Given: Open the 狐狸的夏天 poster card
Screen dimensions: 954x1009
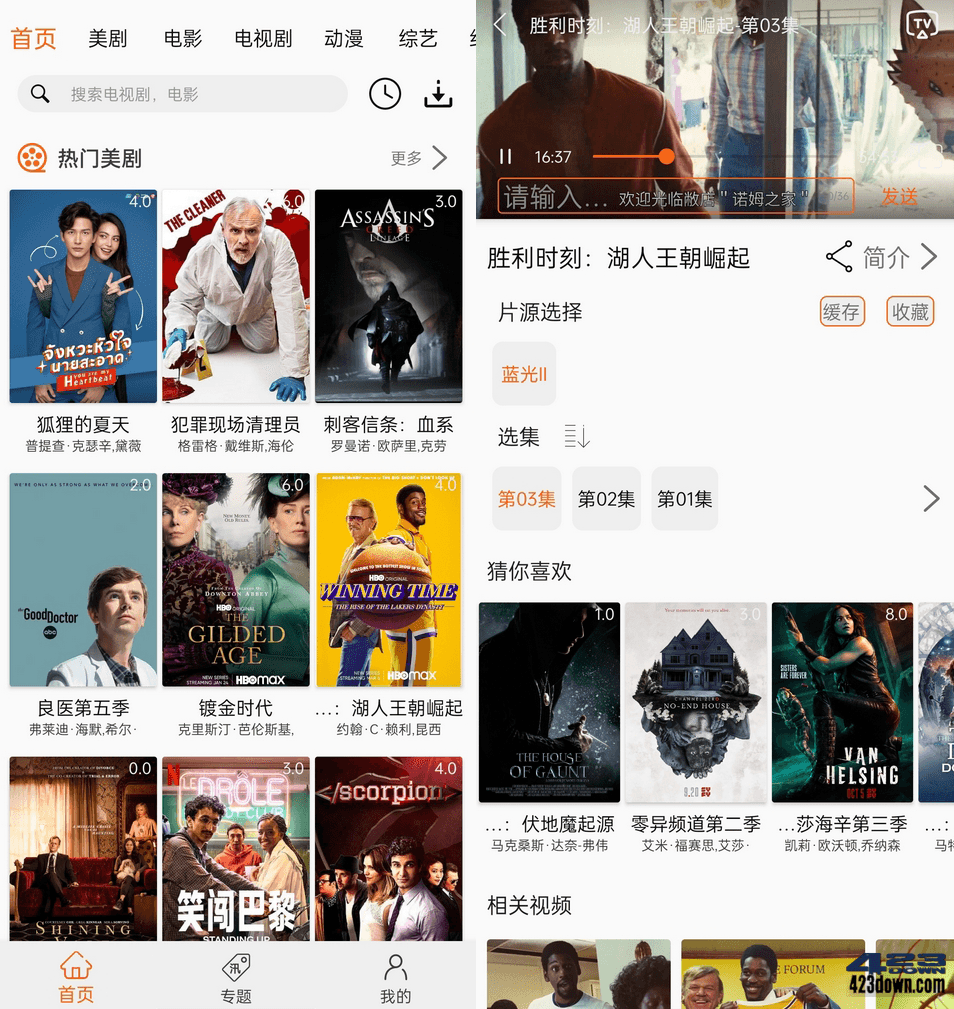Looking at the screenshot, I should 83,297.
